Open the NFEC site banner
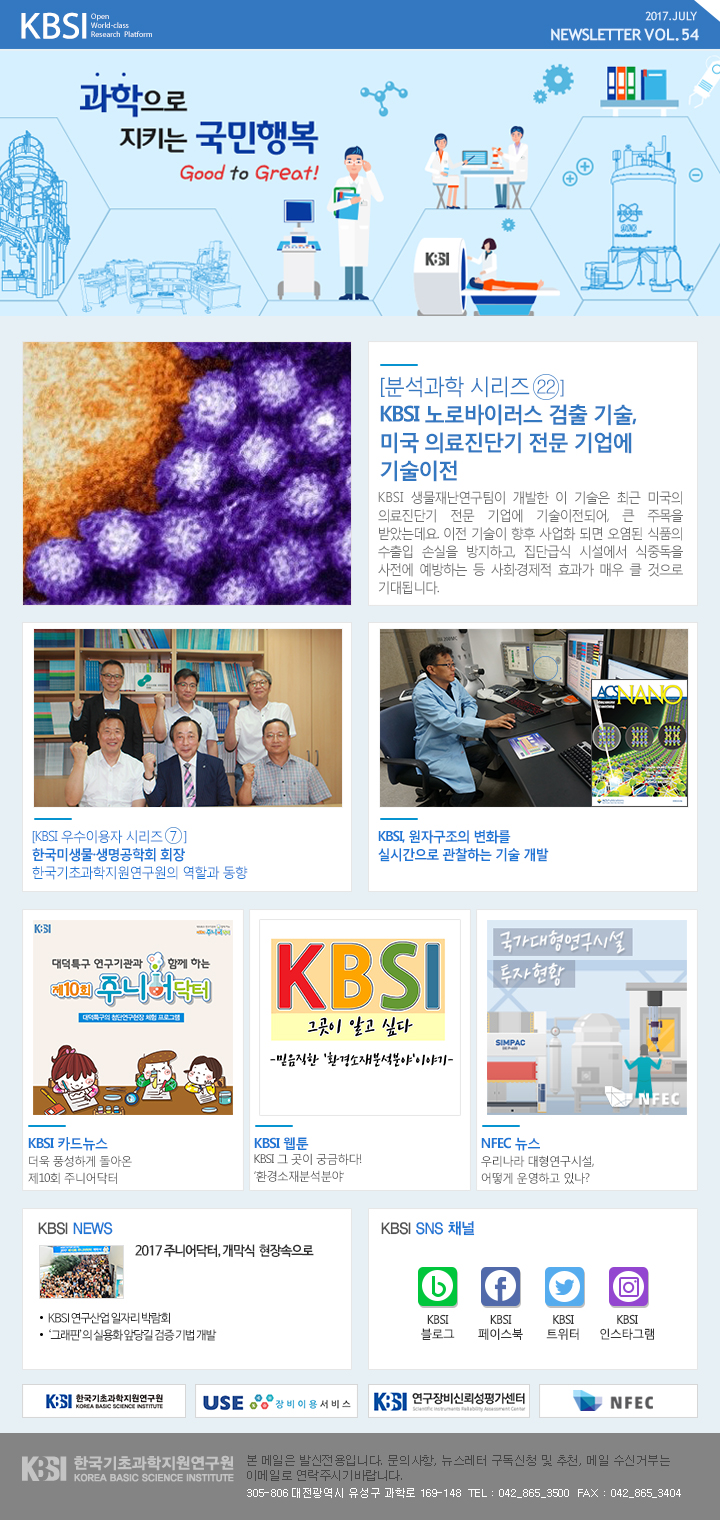Screen dimensions: 720x1520 (618, 1401)
